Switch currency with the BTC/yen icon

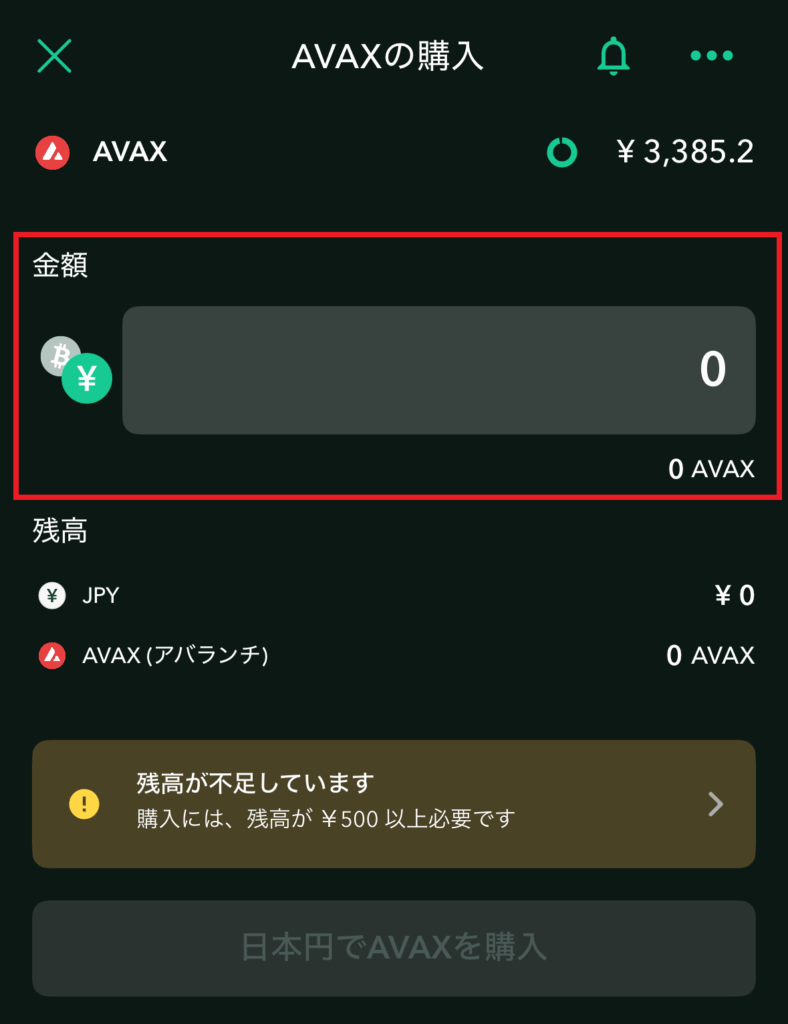76,369
